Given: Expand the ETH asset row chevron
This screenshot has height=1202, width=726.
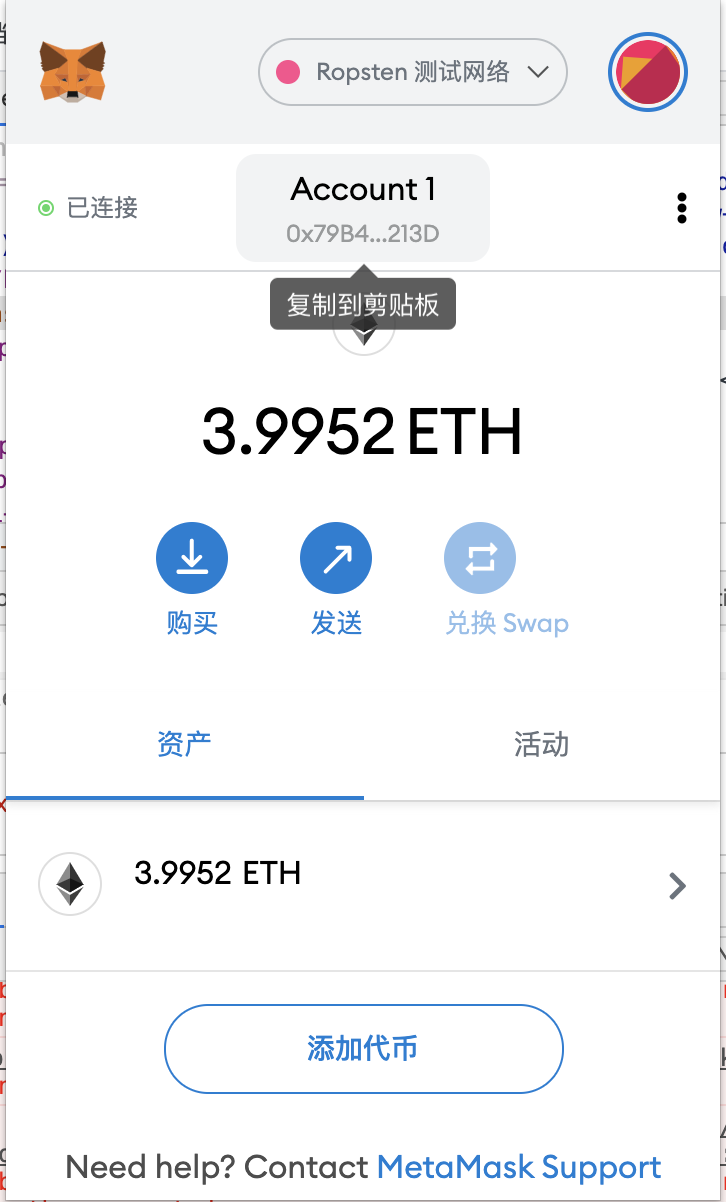Looking at the screenshot, I should [x=677, y=886].
